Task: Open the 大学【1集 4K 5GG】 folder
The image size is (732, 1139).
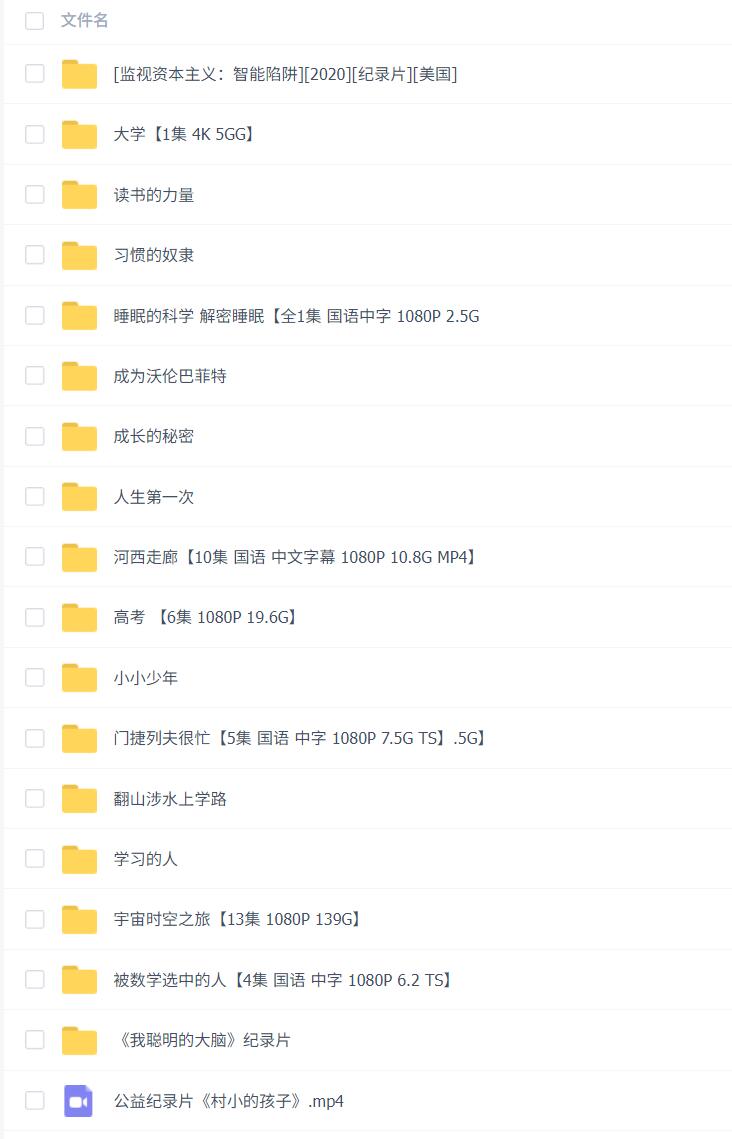Action: [184, 134]
